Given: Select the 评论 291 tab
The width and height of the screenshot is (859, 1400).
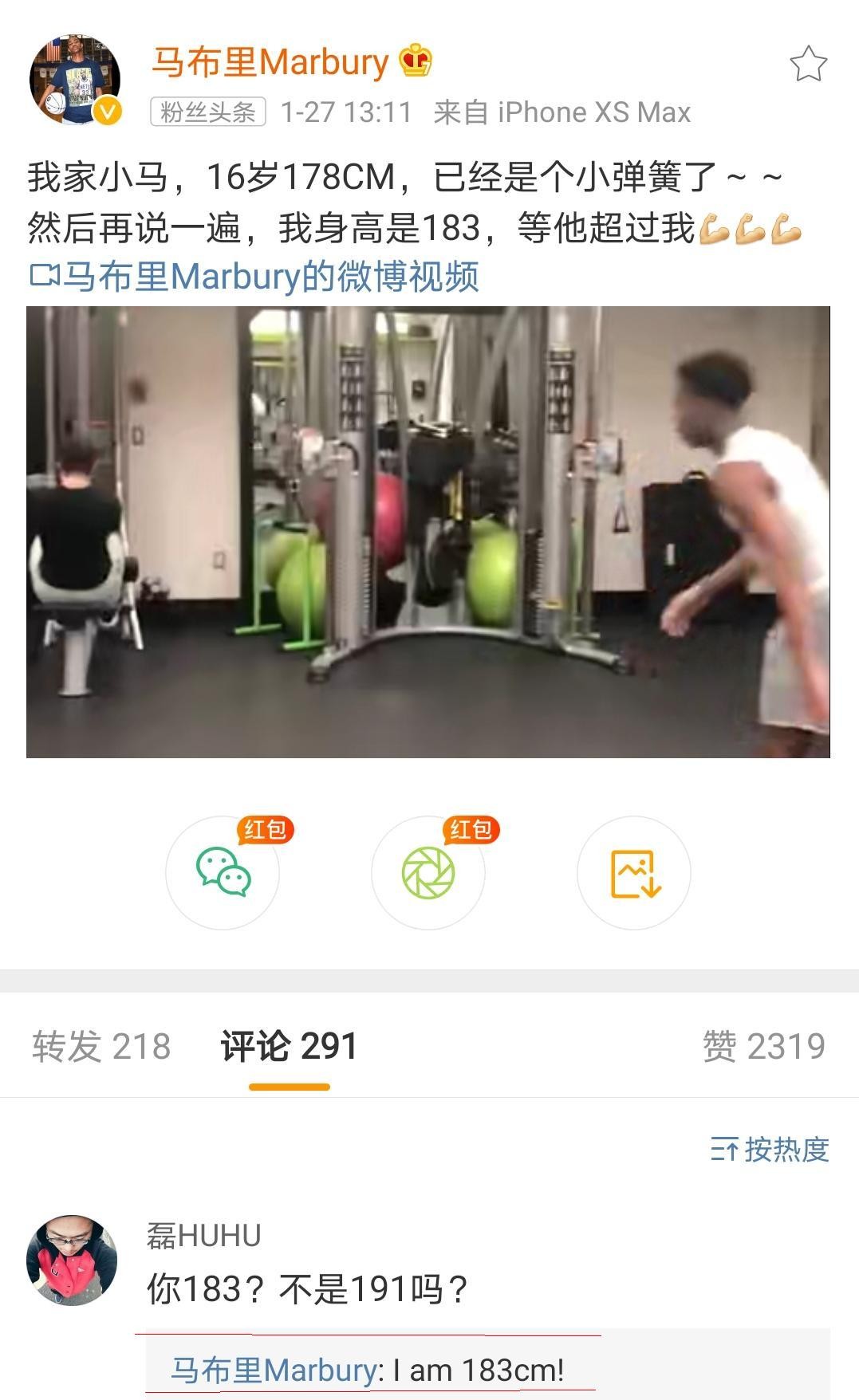Looking at the screenshot, I should pos(289,1046).
